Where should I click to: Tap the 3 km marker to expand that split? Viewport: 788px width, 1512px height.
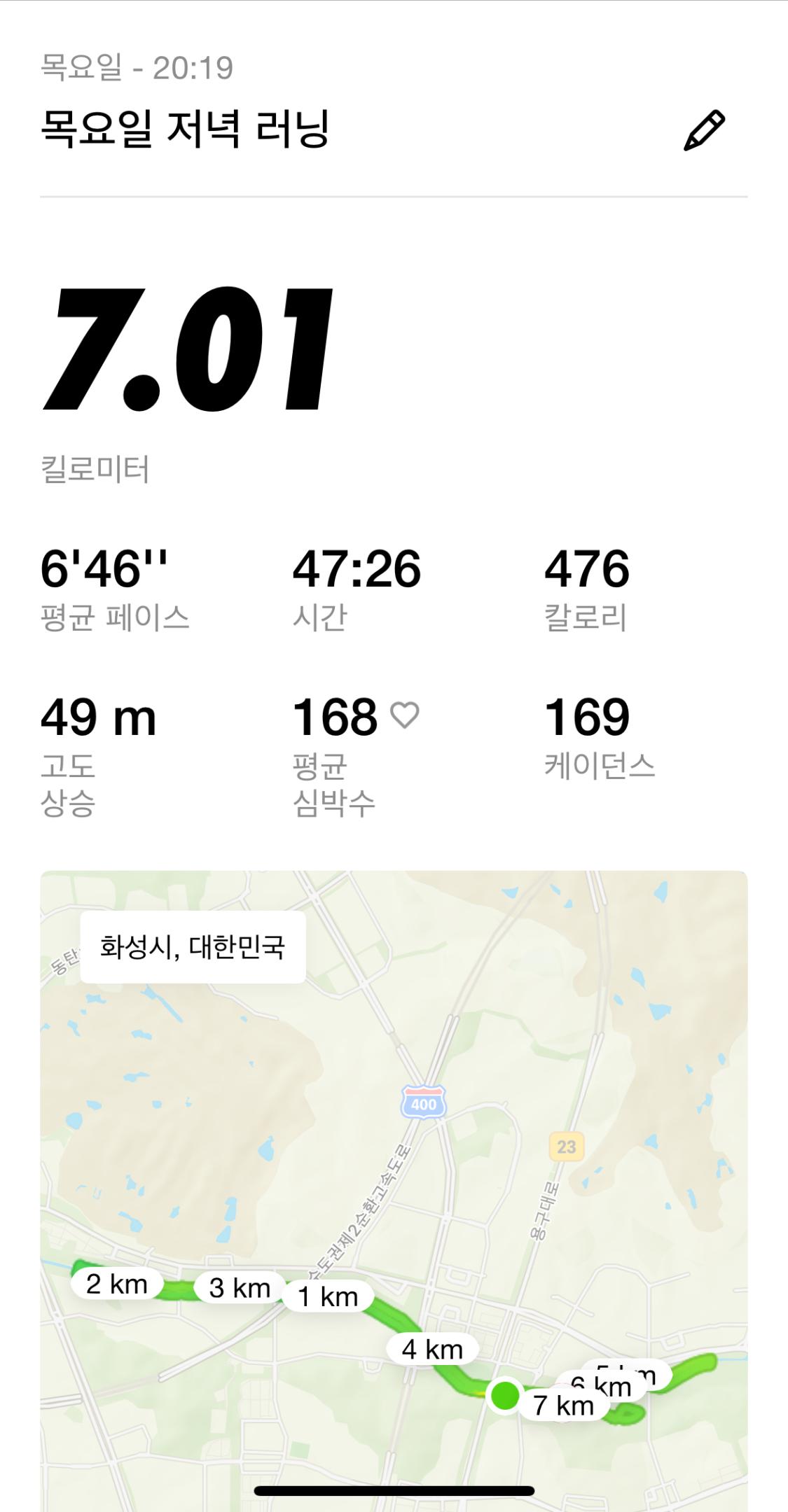(240, 1288)
